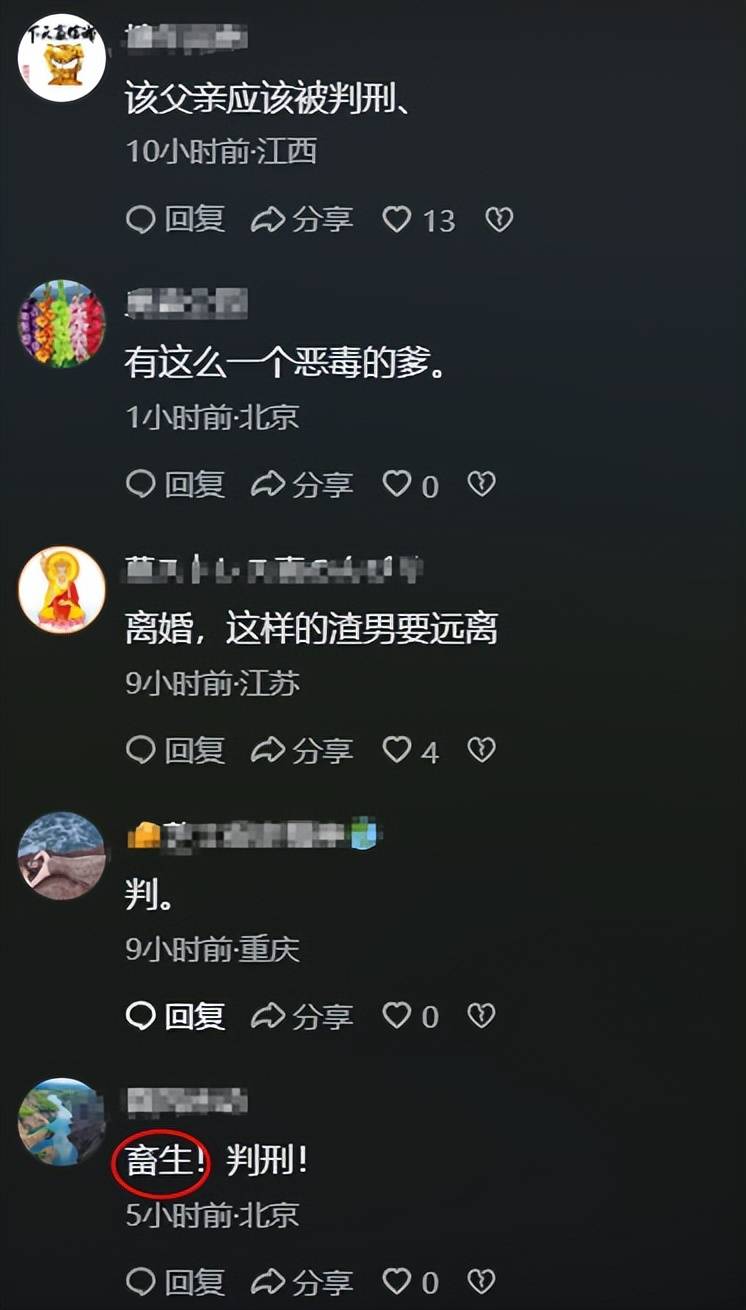This screenshot has width=746, height=1310.
Task: Open the reply bubble icon under the "判。" comment
Action: (x=142, y=1016)
